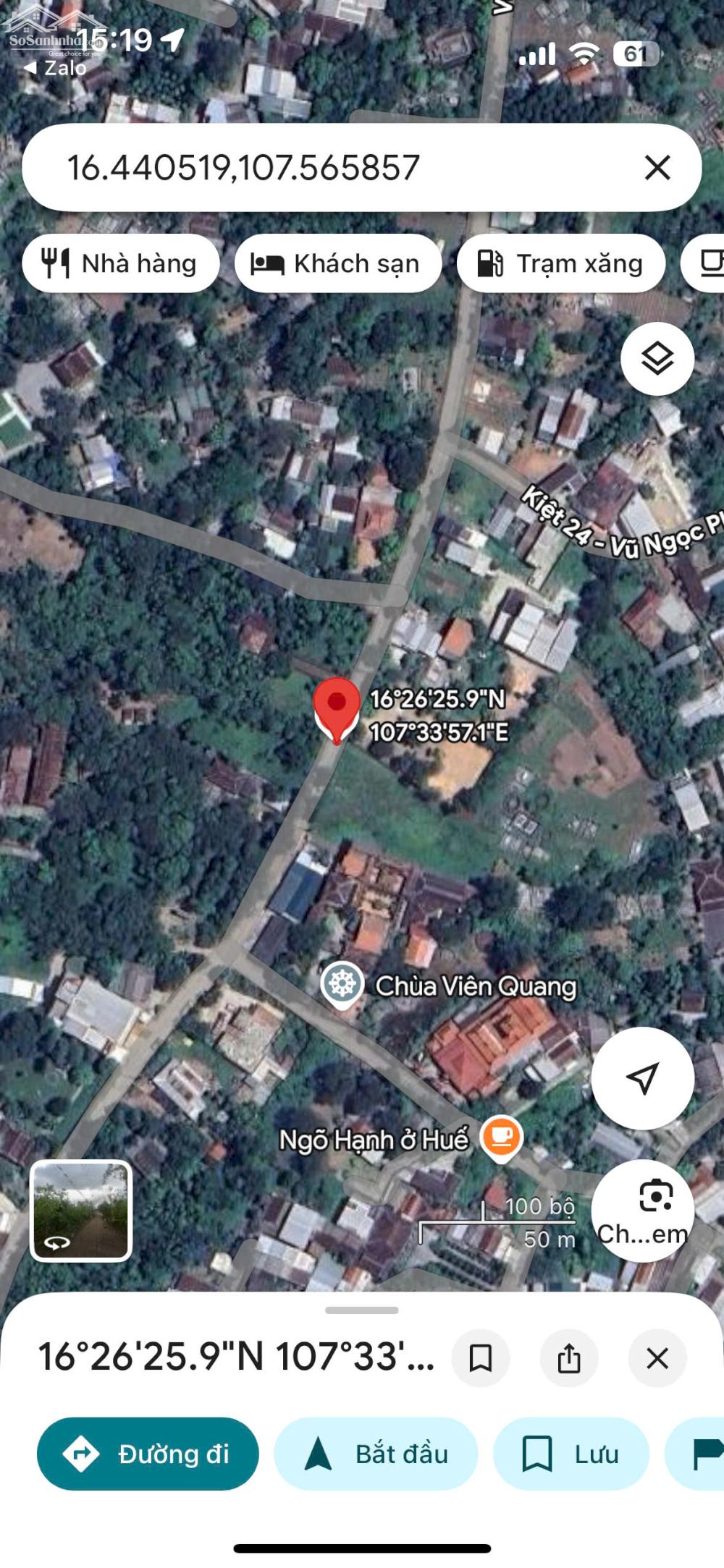Return to Zalo app
This screenshot has height=1568, width=724.
click(x=55, y=68)
